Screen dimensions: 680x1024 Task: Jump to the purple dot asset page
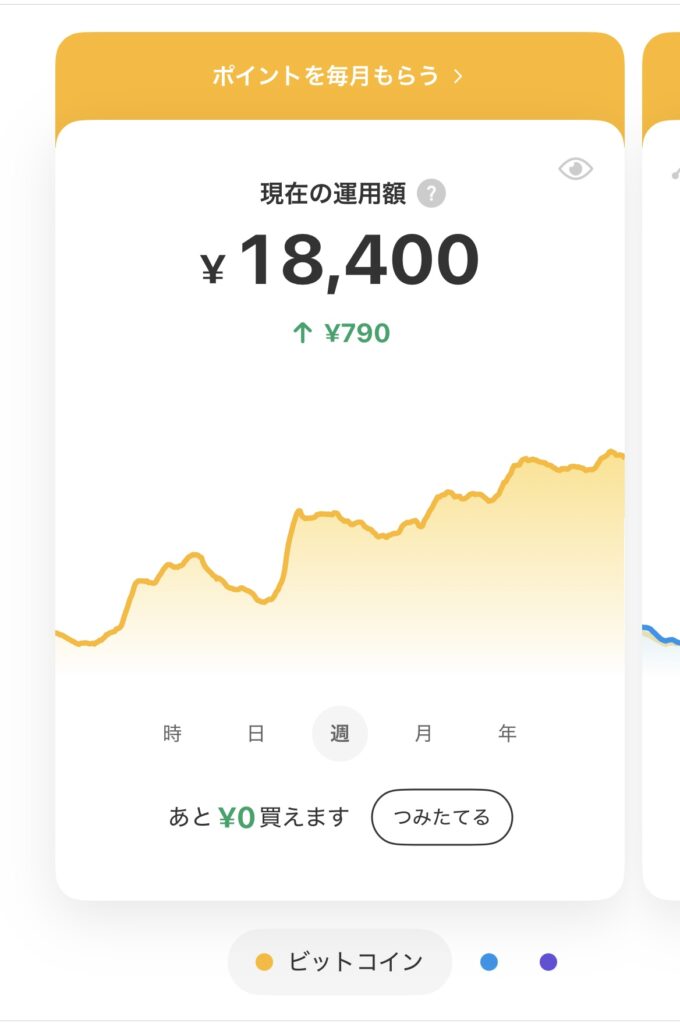pos(548,962)
